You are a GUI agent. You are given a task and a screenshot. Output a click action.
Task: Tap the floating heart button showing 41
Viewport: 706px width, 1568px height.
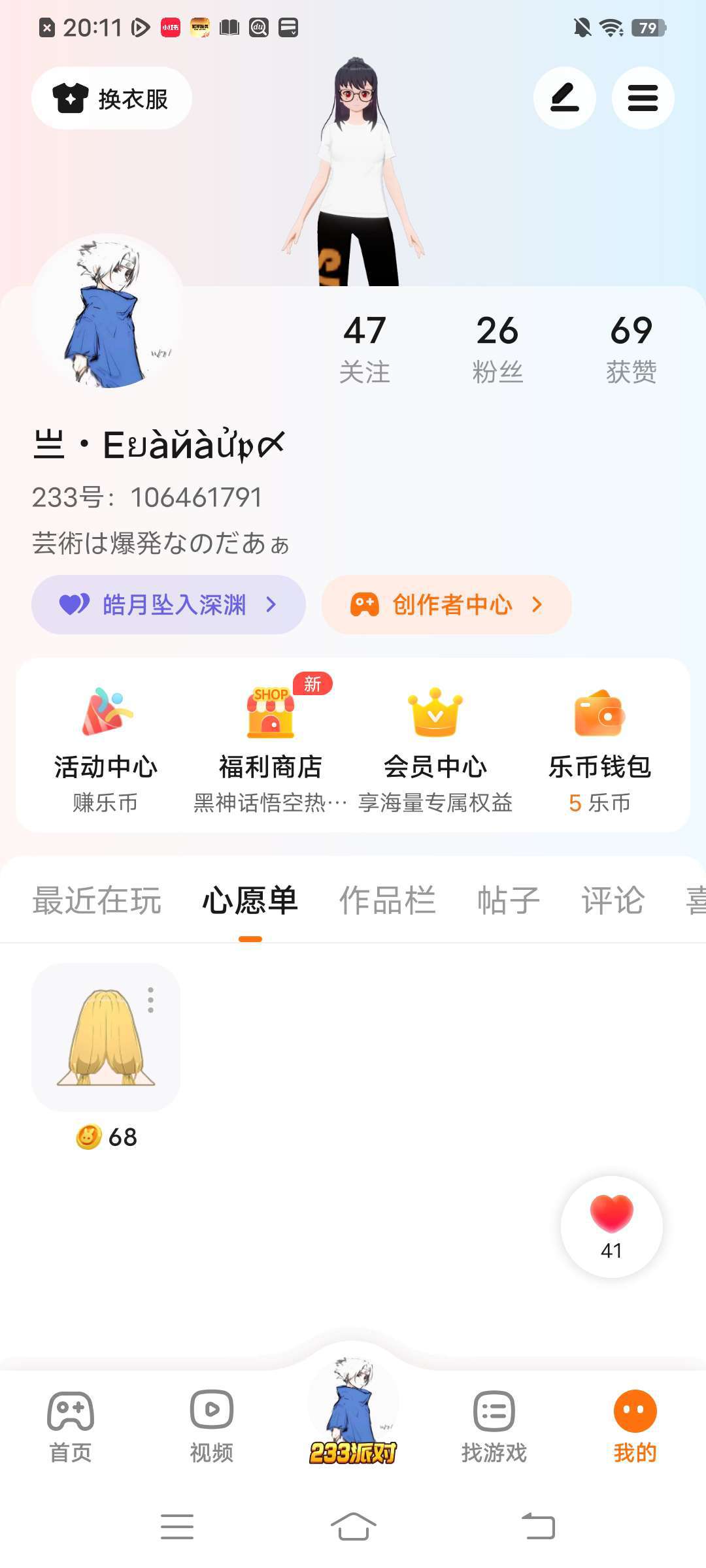[611, 1226]
